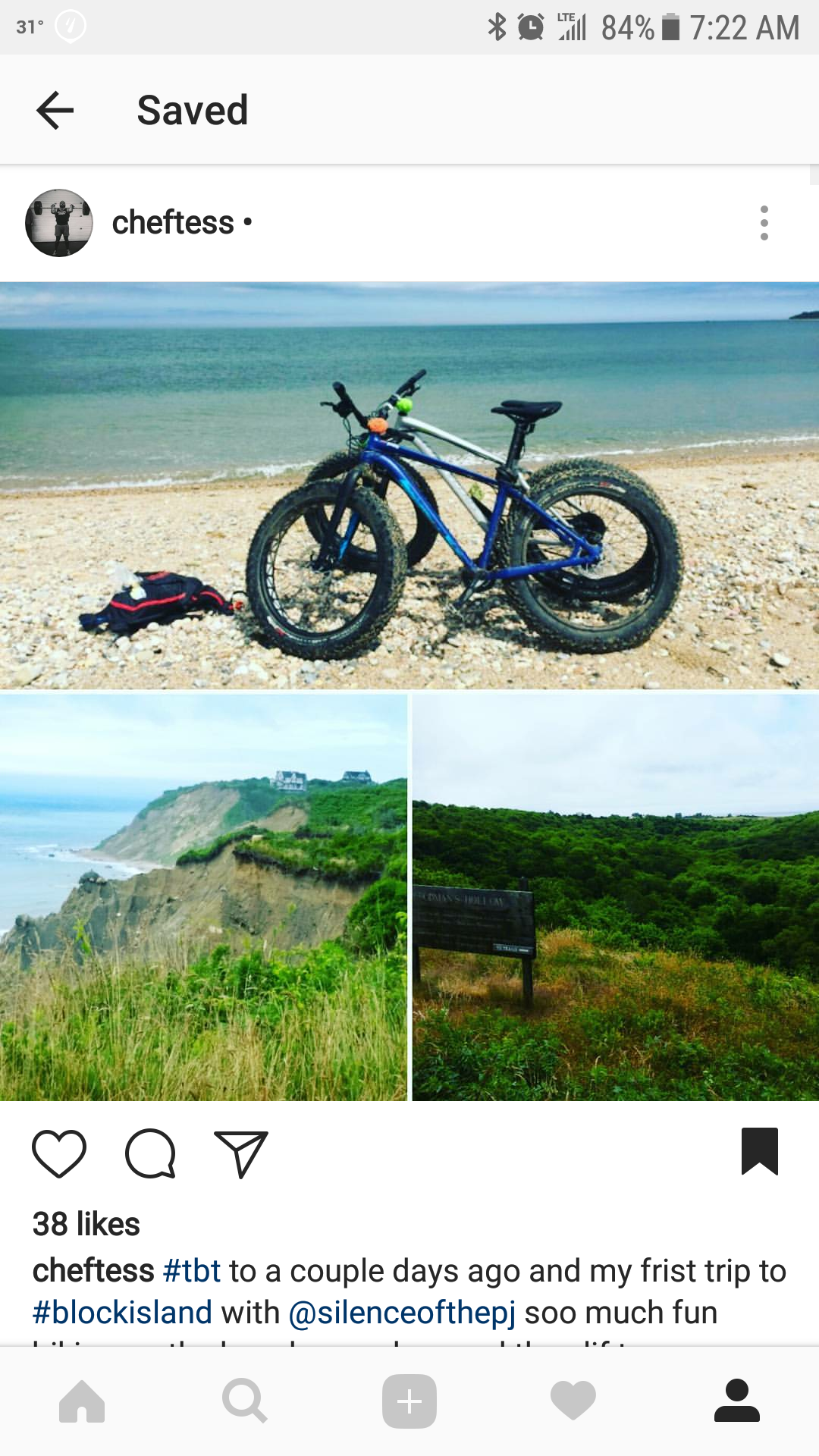Open the Activity heart tab

tap(573, 1401)
